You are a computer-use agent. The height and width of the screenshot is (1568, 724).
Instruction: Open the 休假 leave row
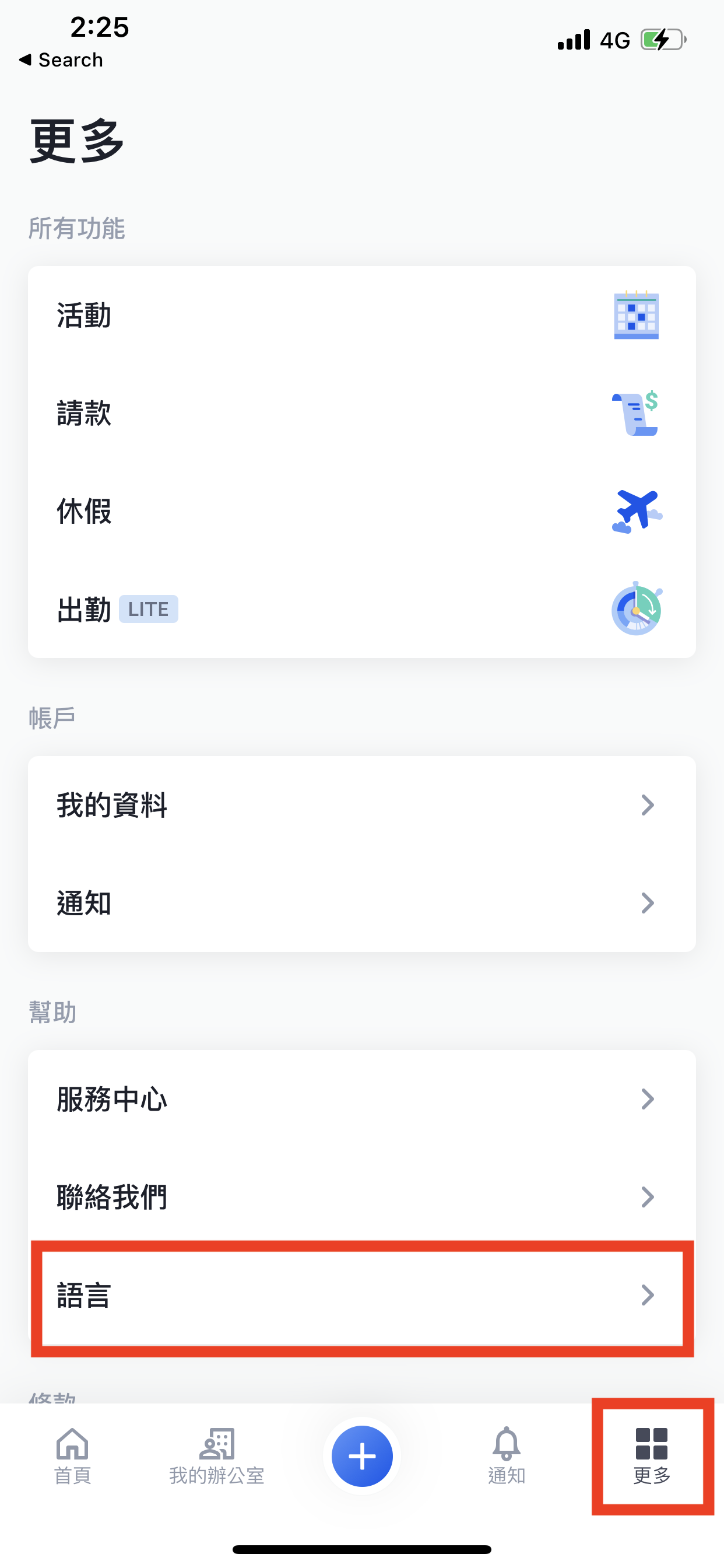tap(361, 512)
